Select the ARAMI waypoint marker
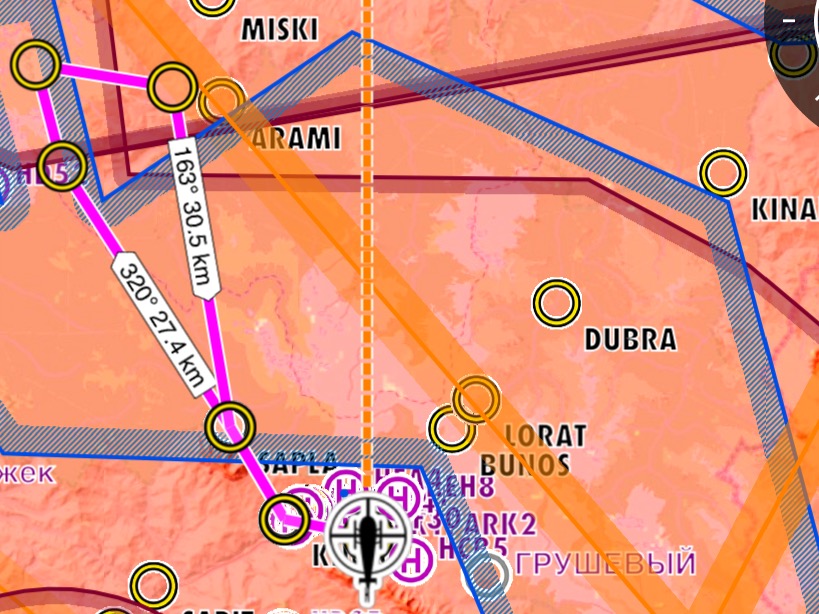The width and height of the screenshot is (819, 614). [221, 101]
